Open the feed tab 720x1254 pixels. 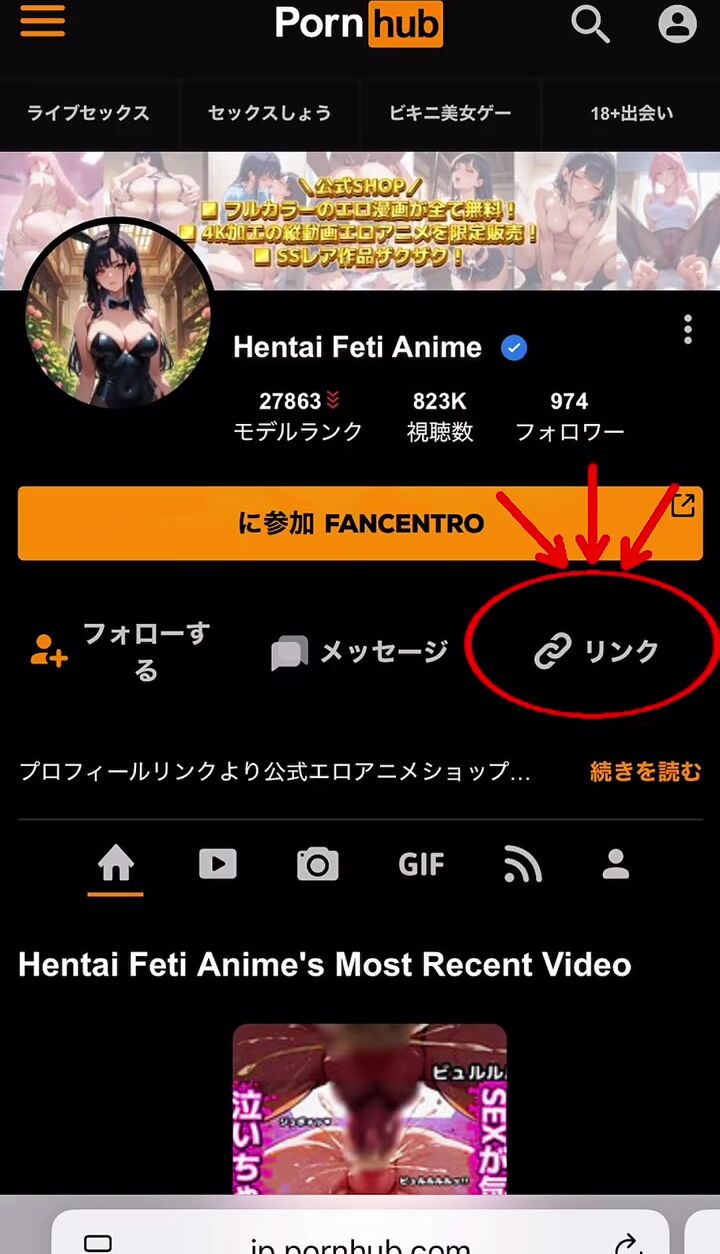521,864
